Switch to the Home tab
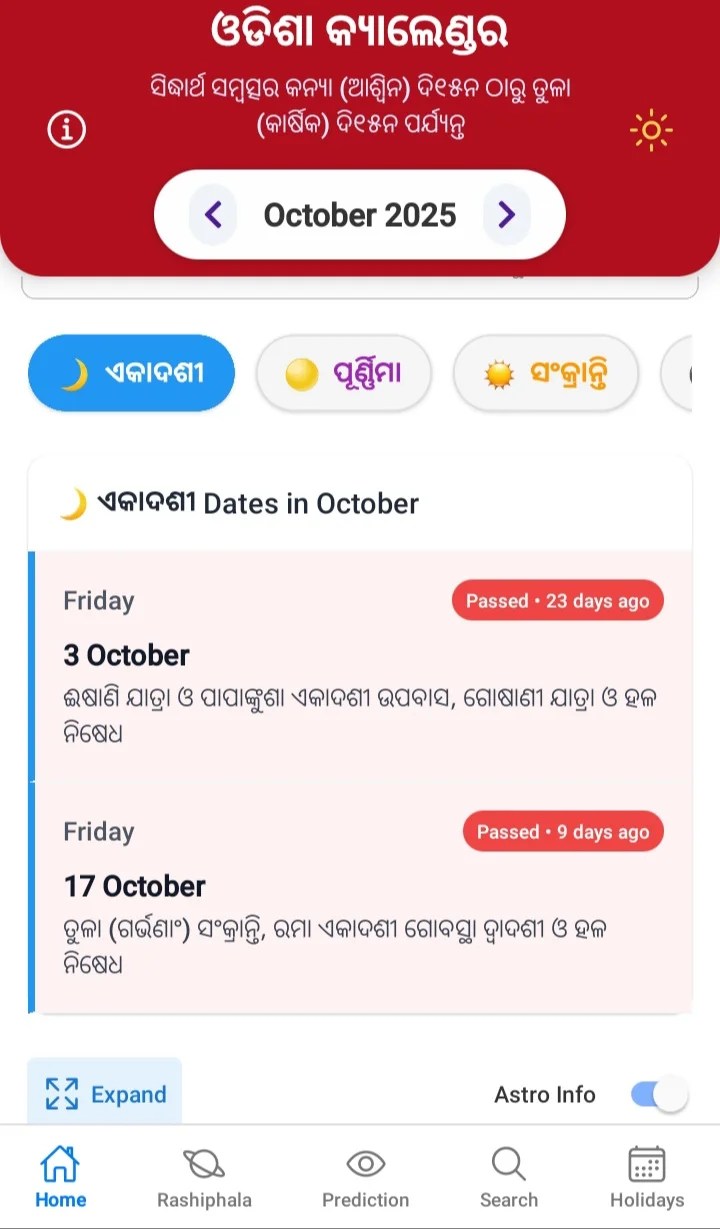The height and width of the screenshot is (1229, 720). [x=60, y=1178]
